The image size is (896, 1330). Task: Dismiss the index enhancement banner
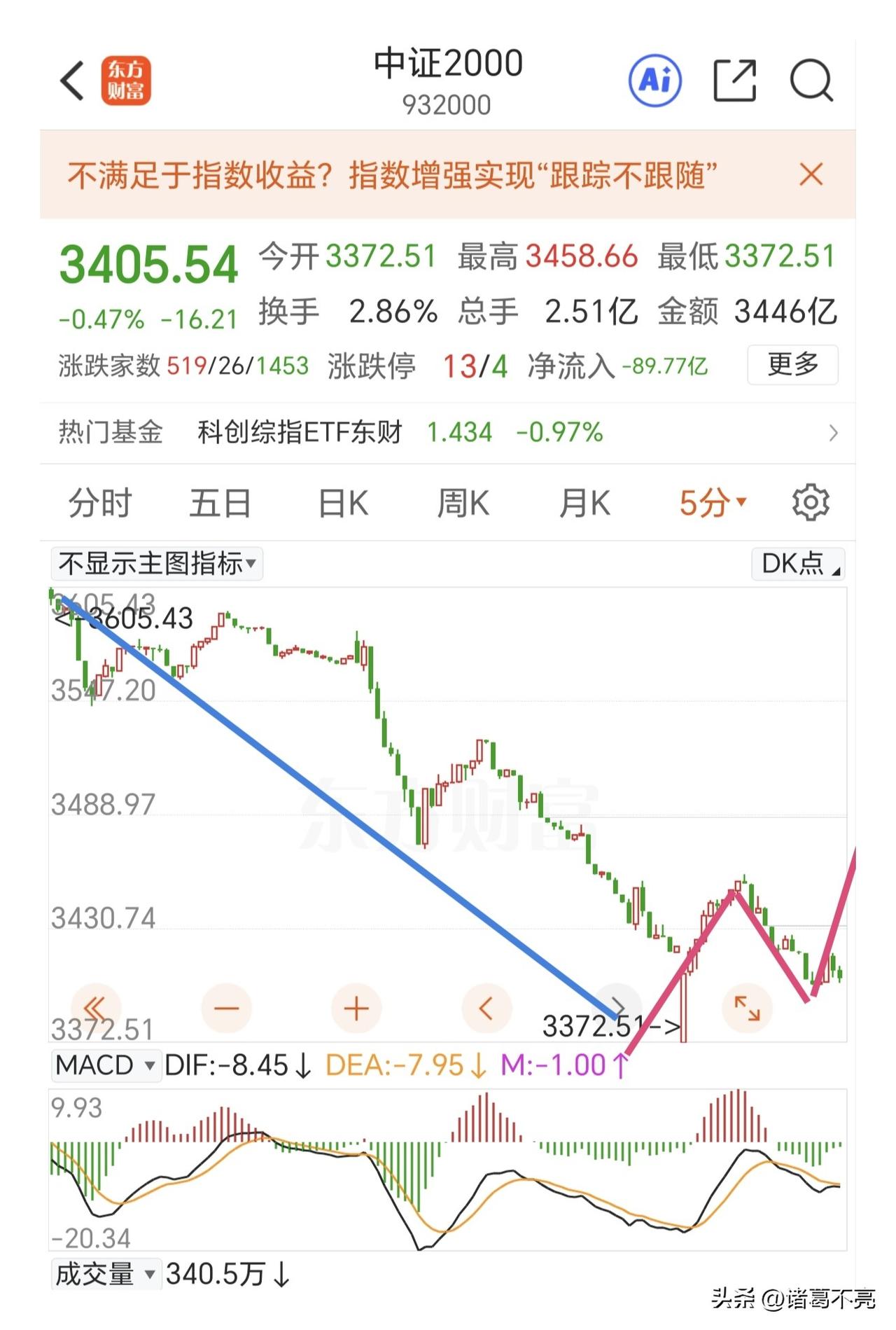[811, 176]
